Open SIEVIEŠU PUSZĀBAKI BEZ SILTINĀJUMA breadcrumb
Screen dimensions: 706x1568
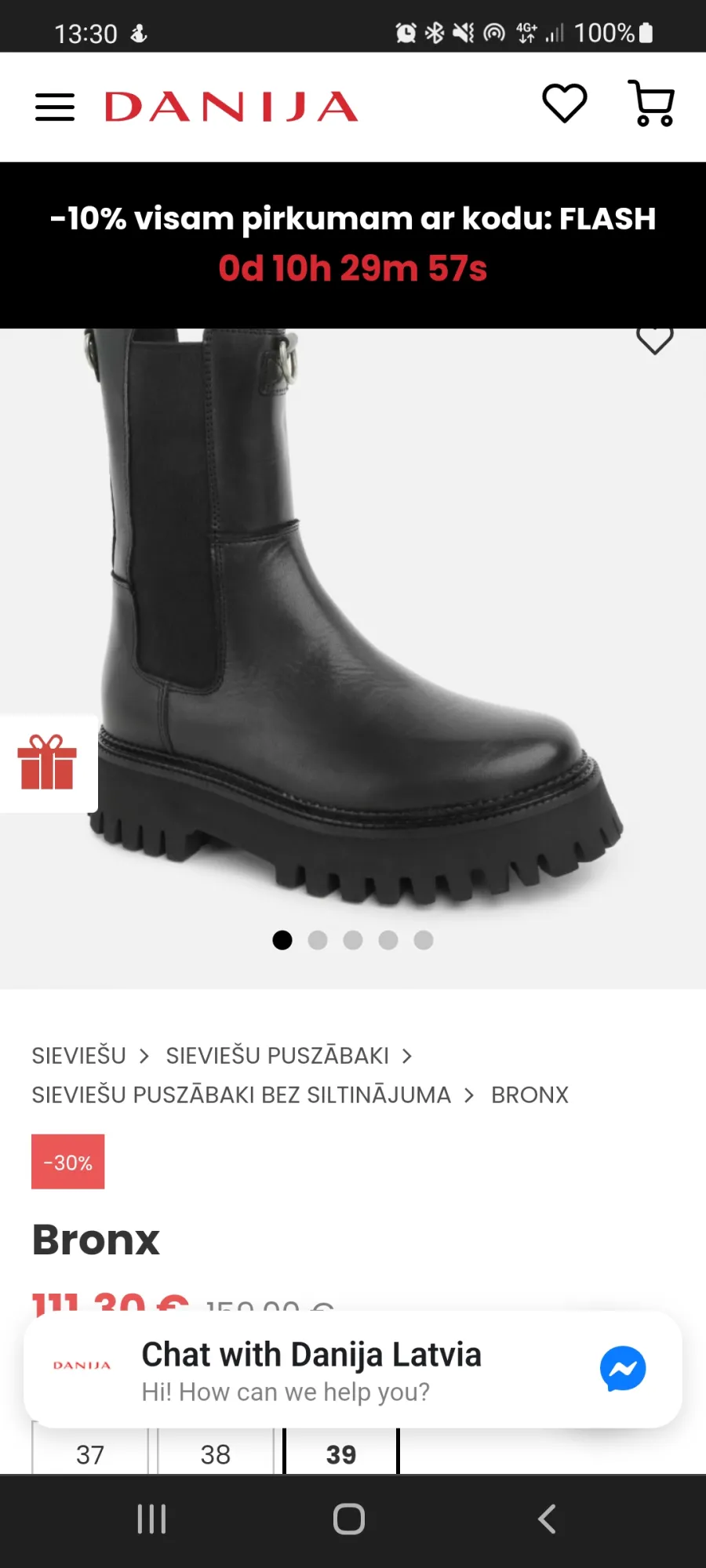tap(241, 1095)
